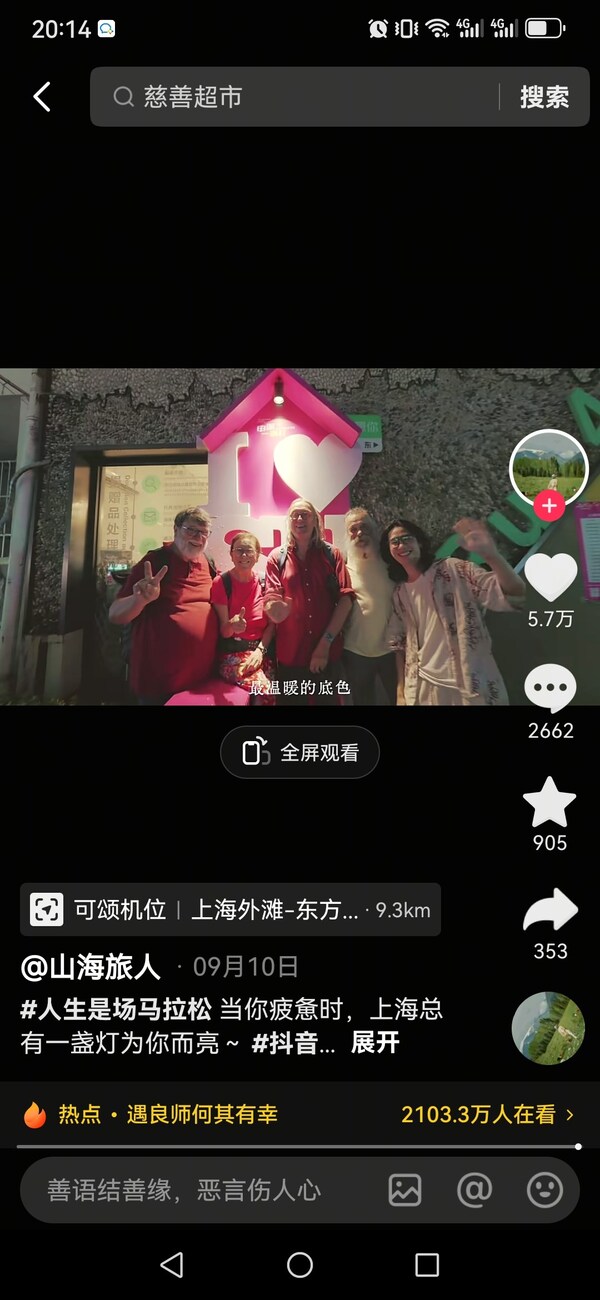Viewport: 600px width, 1300px height.
Task: Tap the 搜索 button
Action: click(544, 97)
